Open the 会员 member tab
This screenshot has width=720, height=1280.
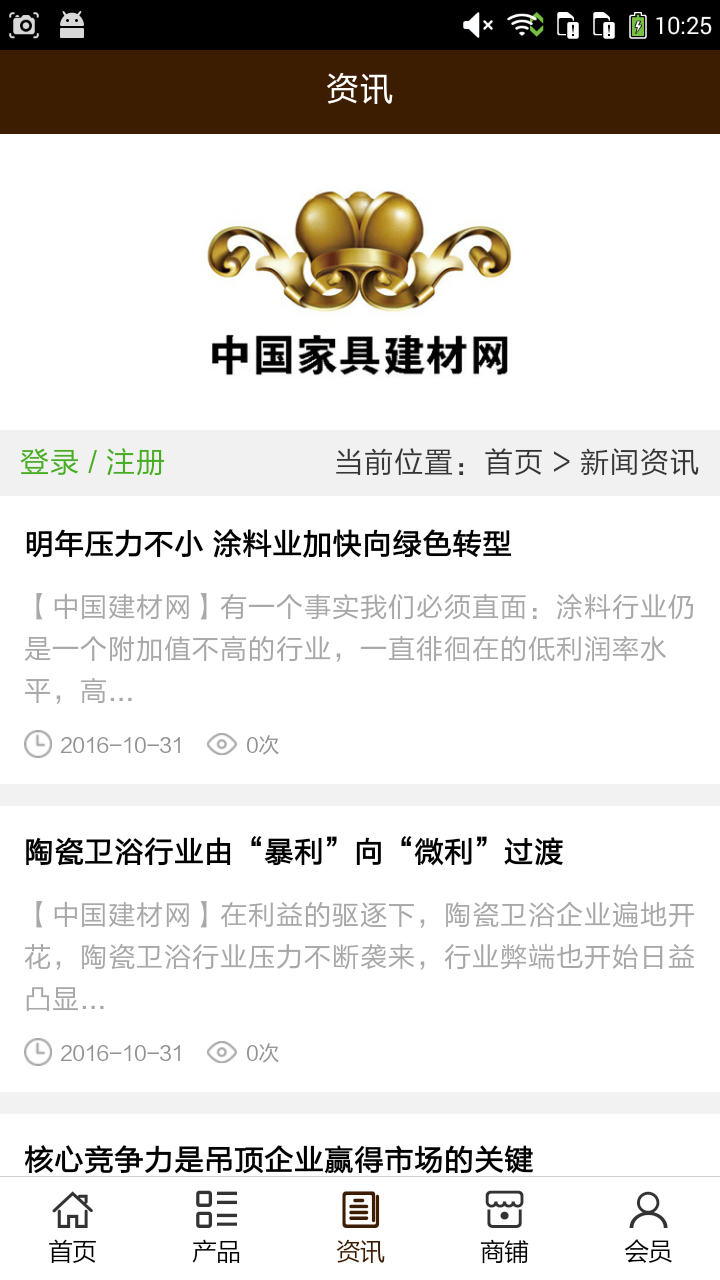648,1227
